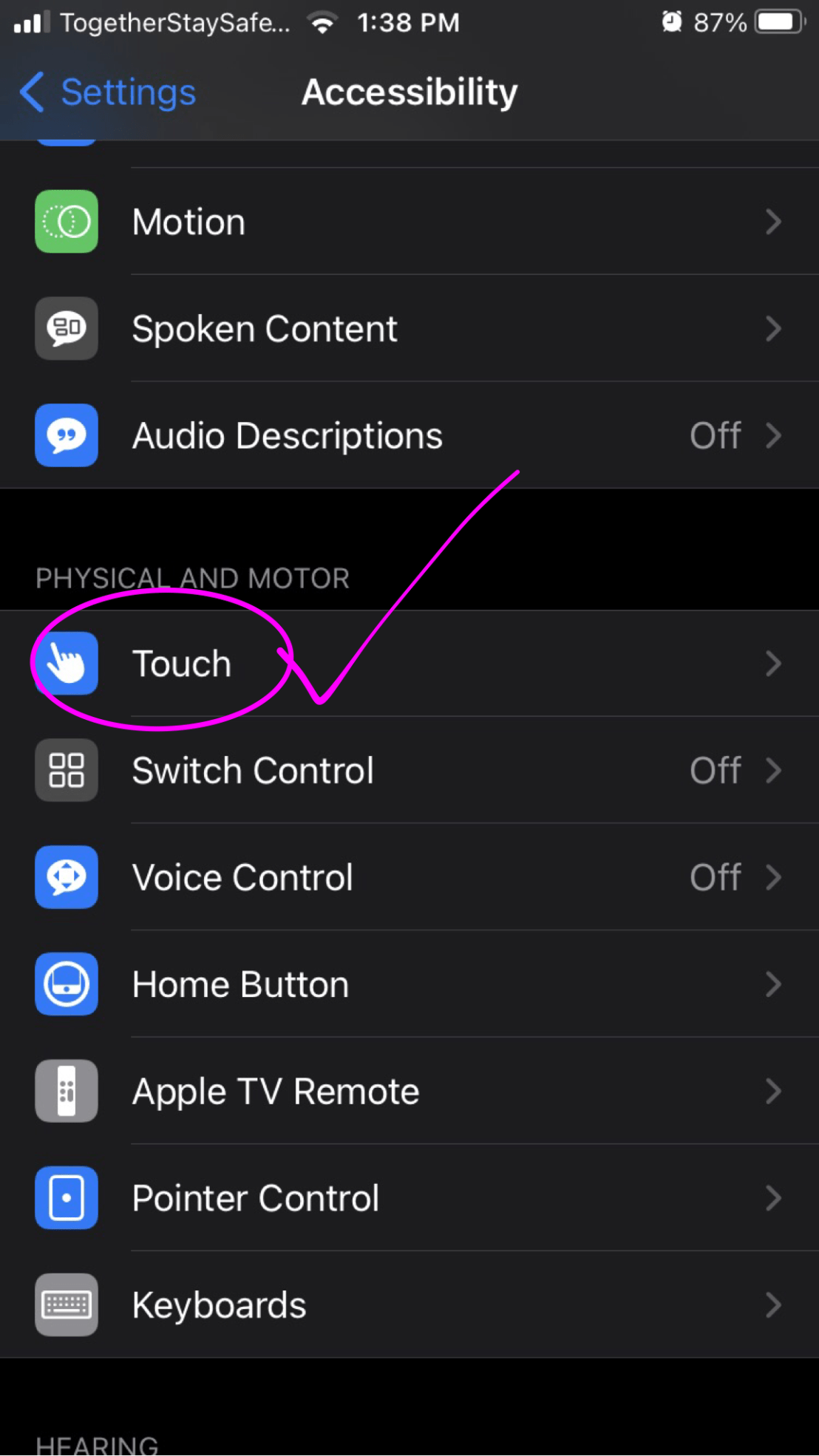Screen dimensions: 819x1456
Task: Open Motion settings
Action: (x=409, y=222)
